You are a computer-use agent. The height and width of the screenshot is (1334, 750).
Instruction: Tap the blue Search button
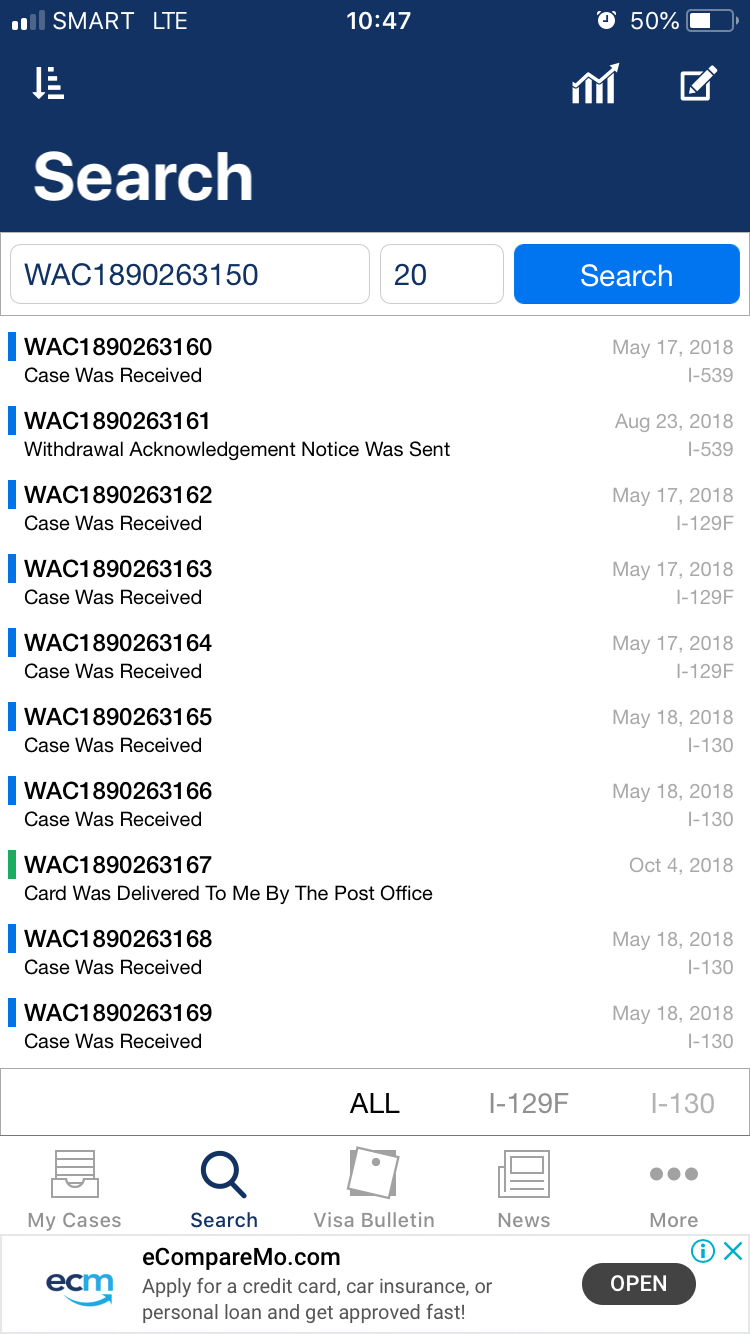(x=627, y=274)
